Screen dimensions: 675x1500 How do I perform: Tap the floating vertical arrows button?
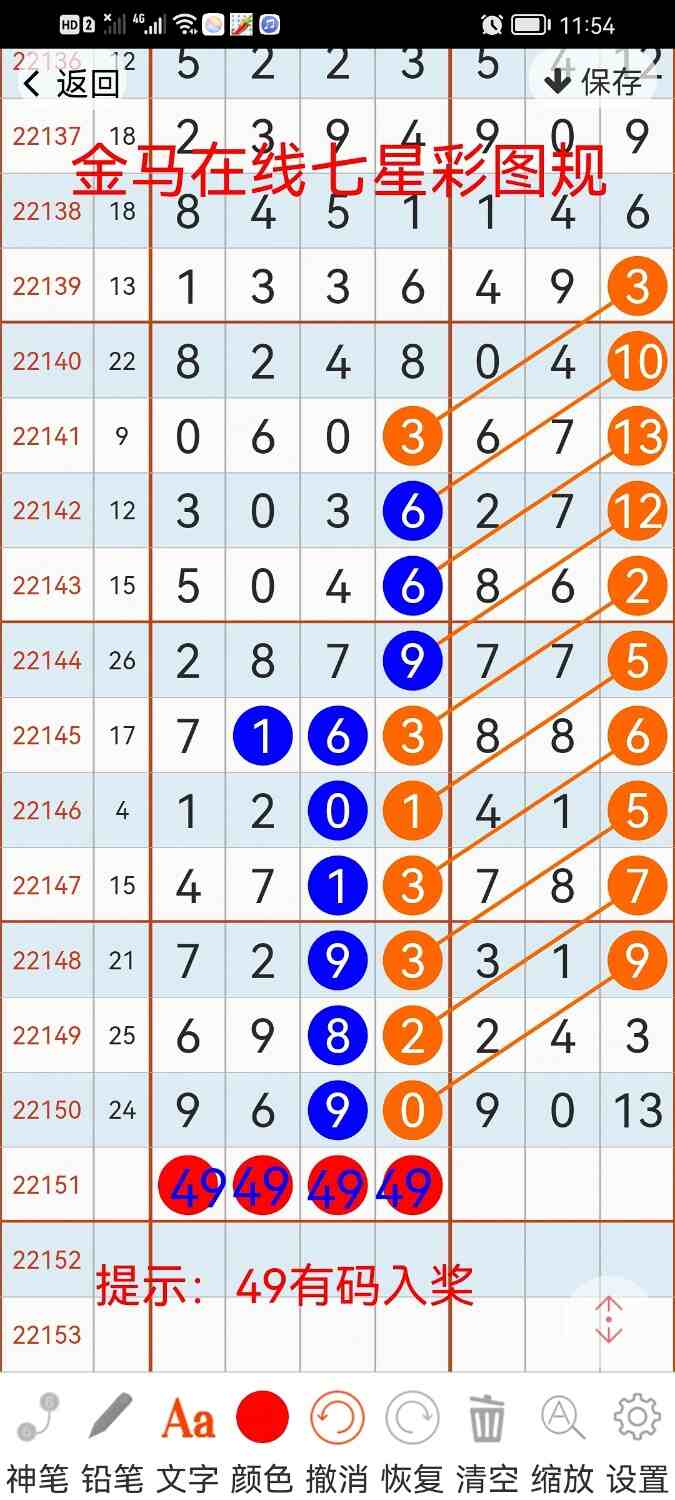tap(609, 1321)
